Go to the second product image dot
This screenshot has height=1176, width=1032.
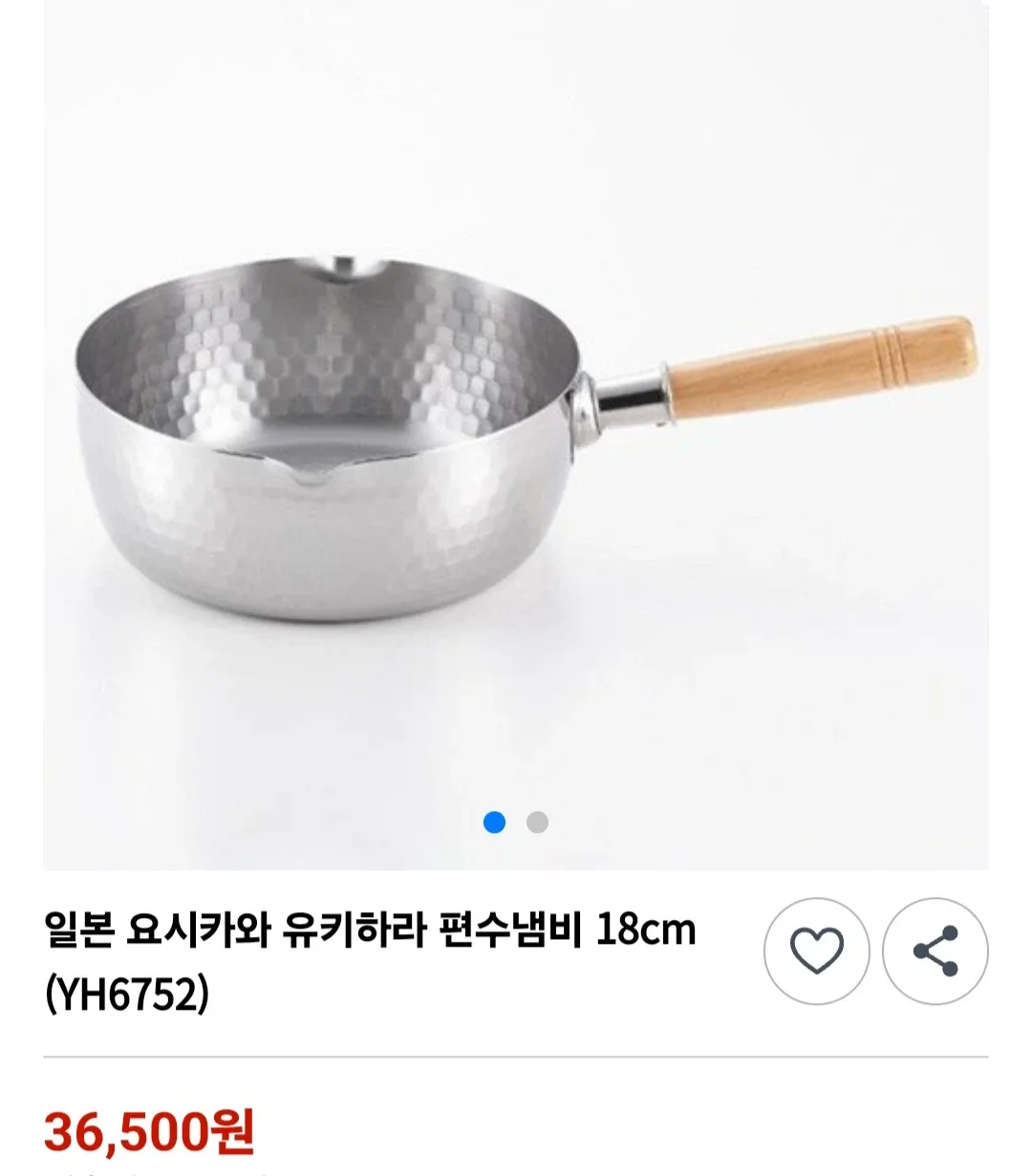537,822
